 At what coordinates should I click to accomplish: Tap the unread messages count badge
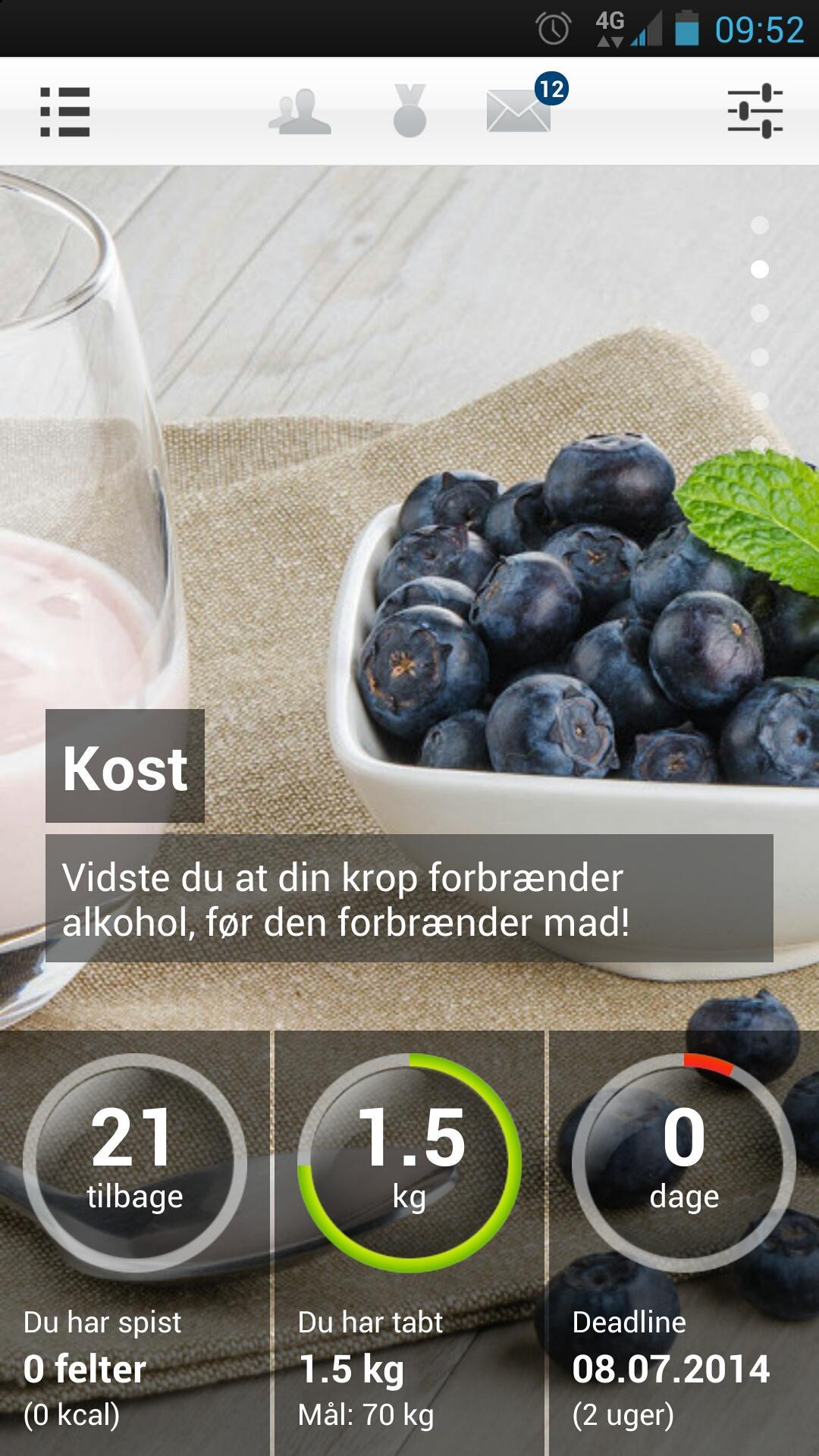tap(551, 89)
